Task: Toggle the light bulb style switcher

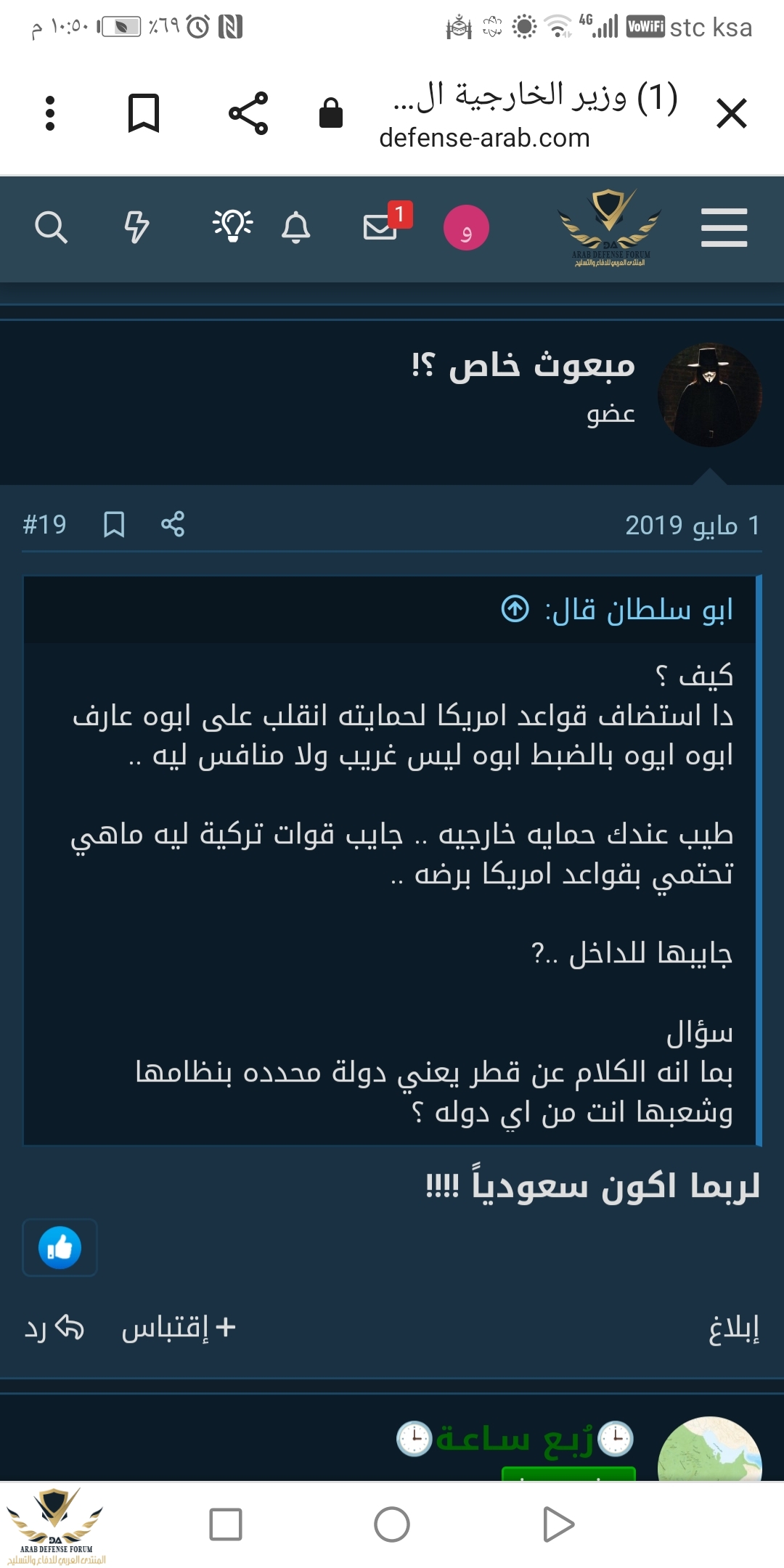Action: 232,226
